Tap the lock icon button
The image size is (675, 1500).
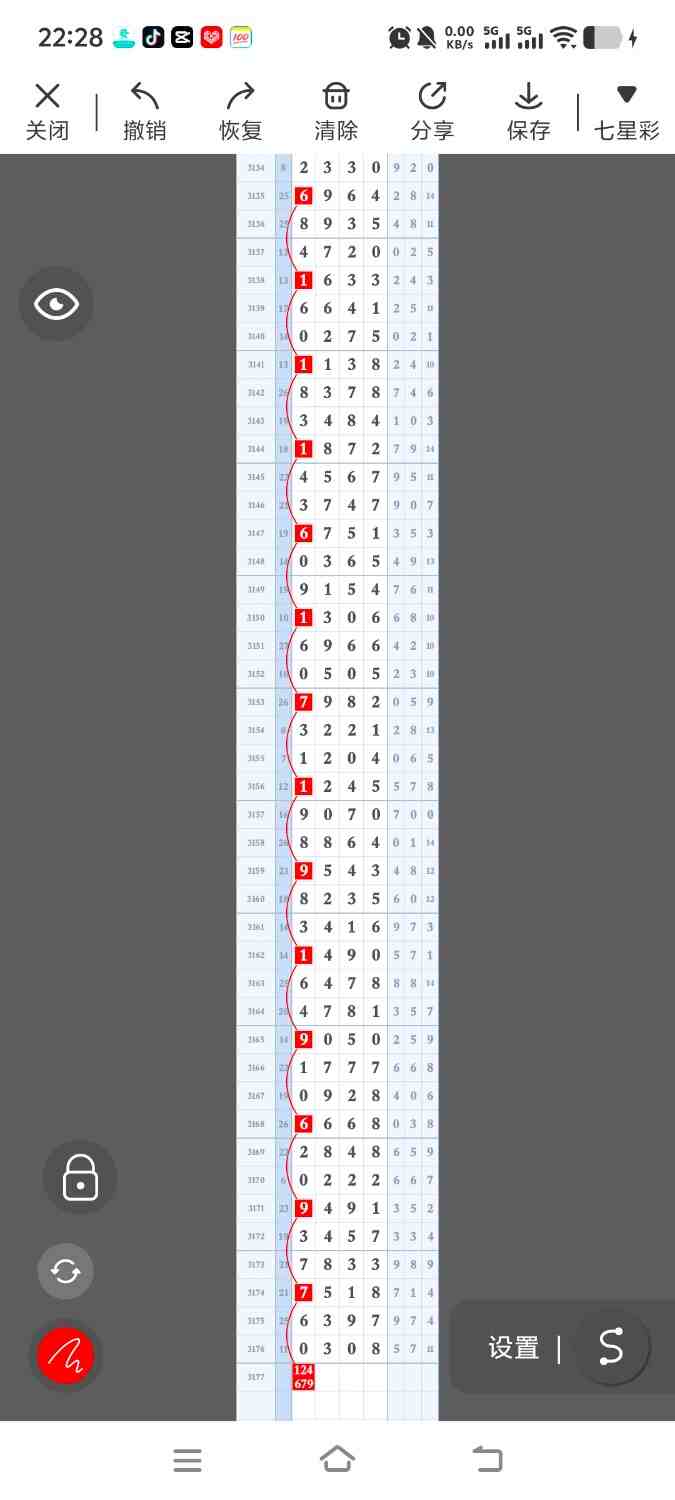[80, 1178]
